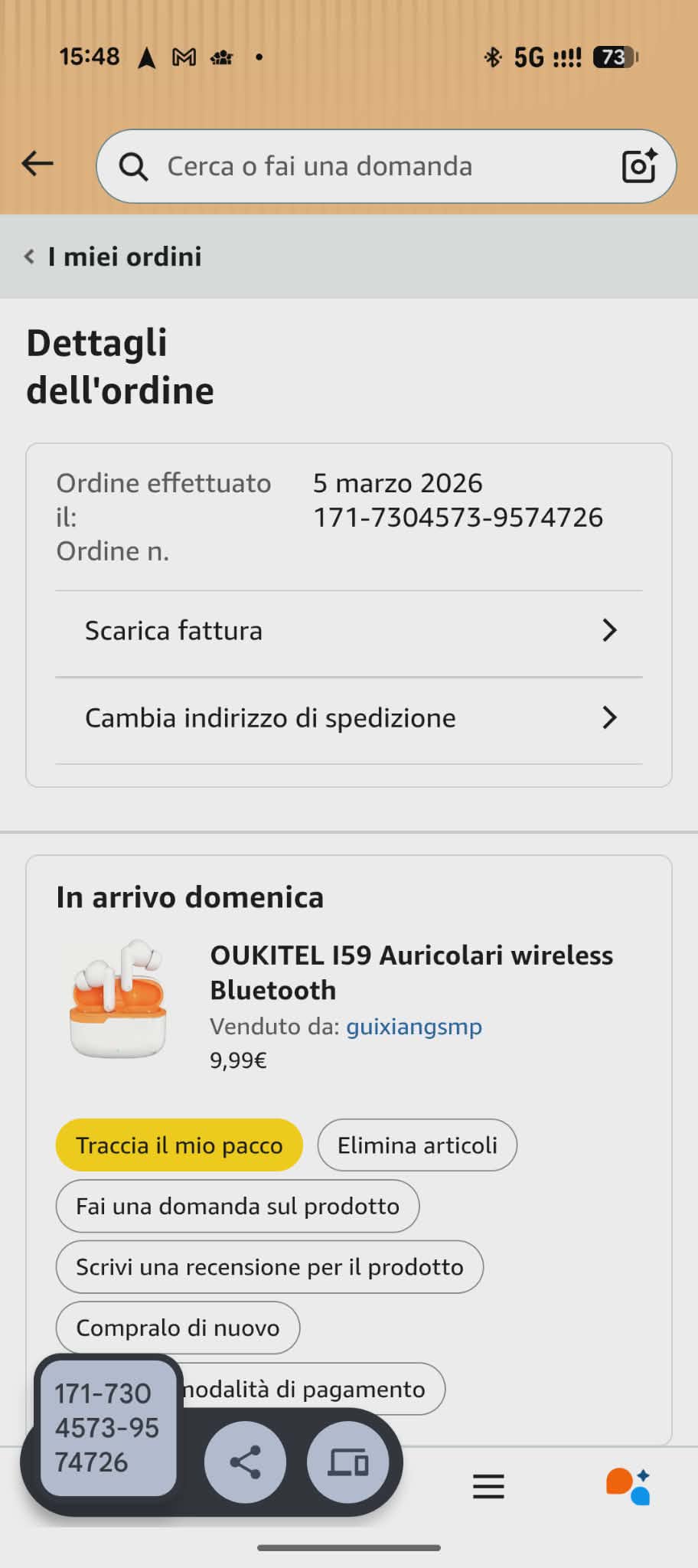Send copied text to nearby devices
The width and height of the screenshot is (698, 1568).
coord(348,1462)
